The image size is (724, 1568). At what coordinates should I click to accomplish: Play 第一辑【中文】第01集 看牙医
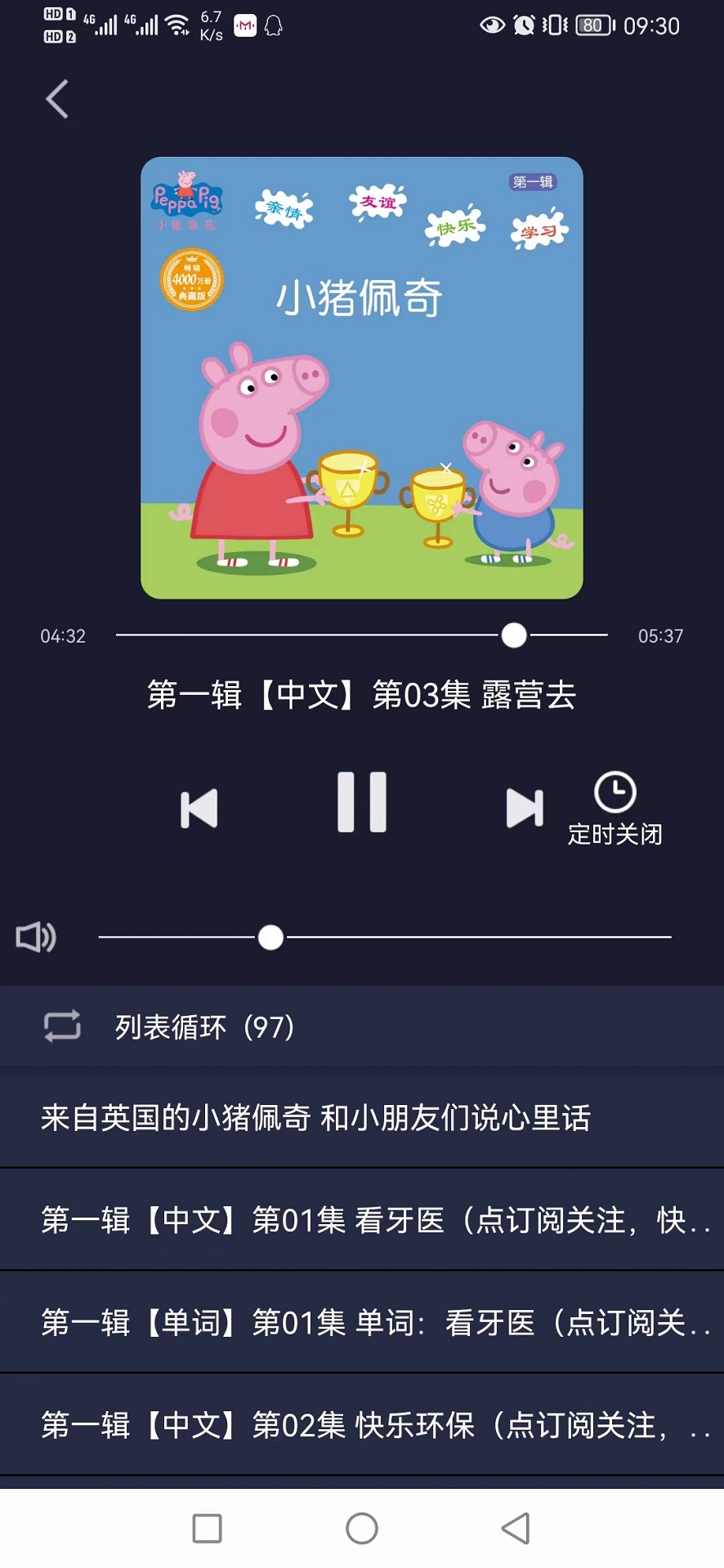(362, 1219)
